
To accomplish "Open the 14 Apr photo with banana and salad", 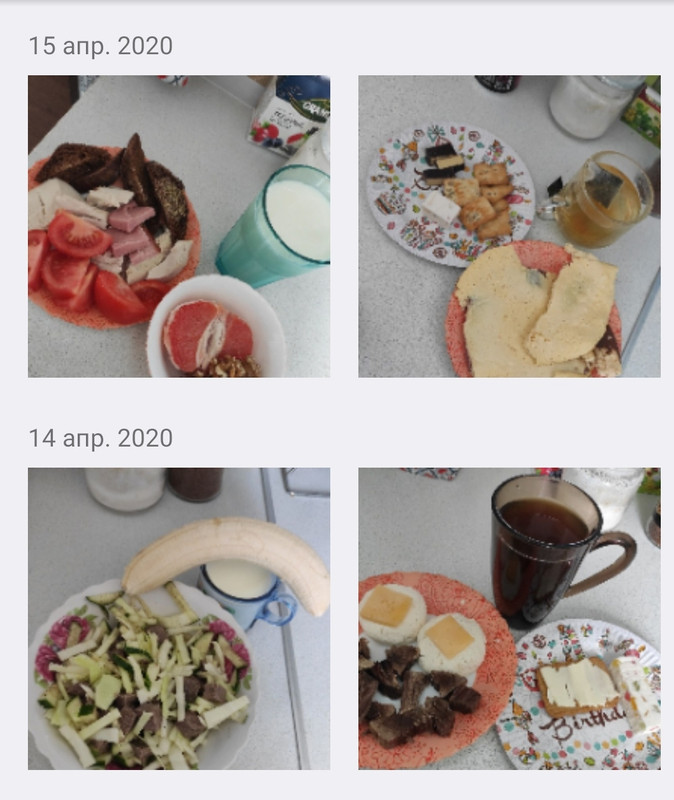I will tap(179, 618).
